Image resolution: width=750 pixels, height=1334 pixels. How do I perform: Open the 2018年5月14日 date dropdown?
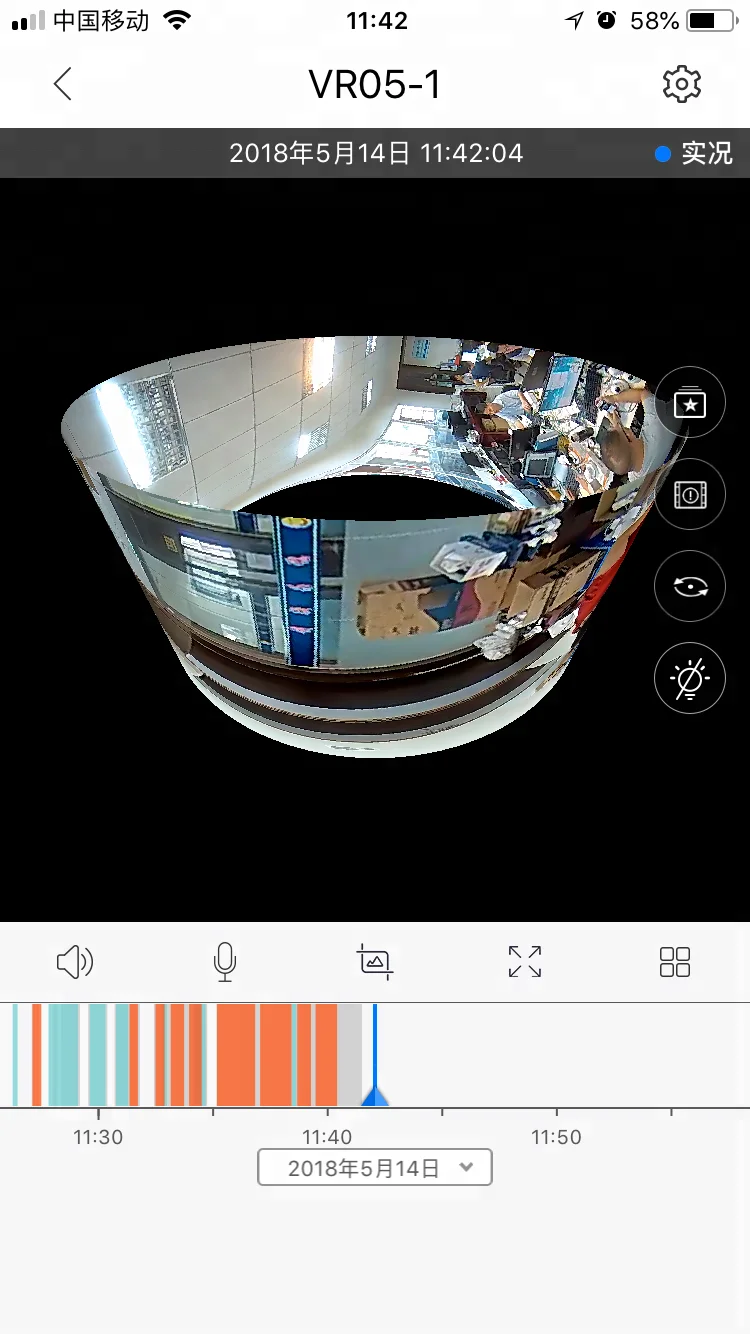click(375, 1167)
